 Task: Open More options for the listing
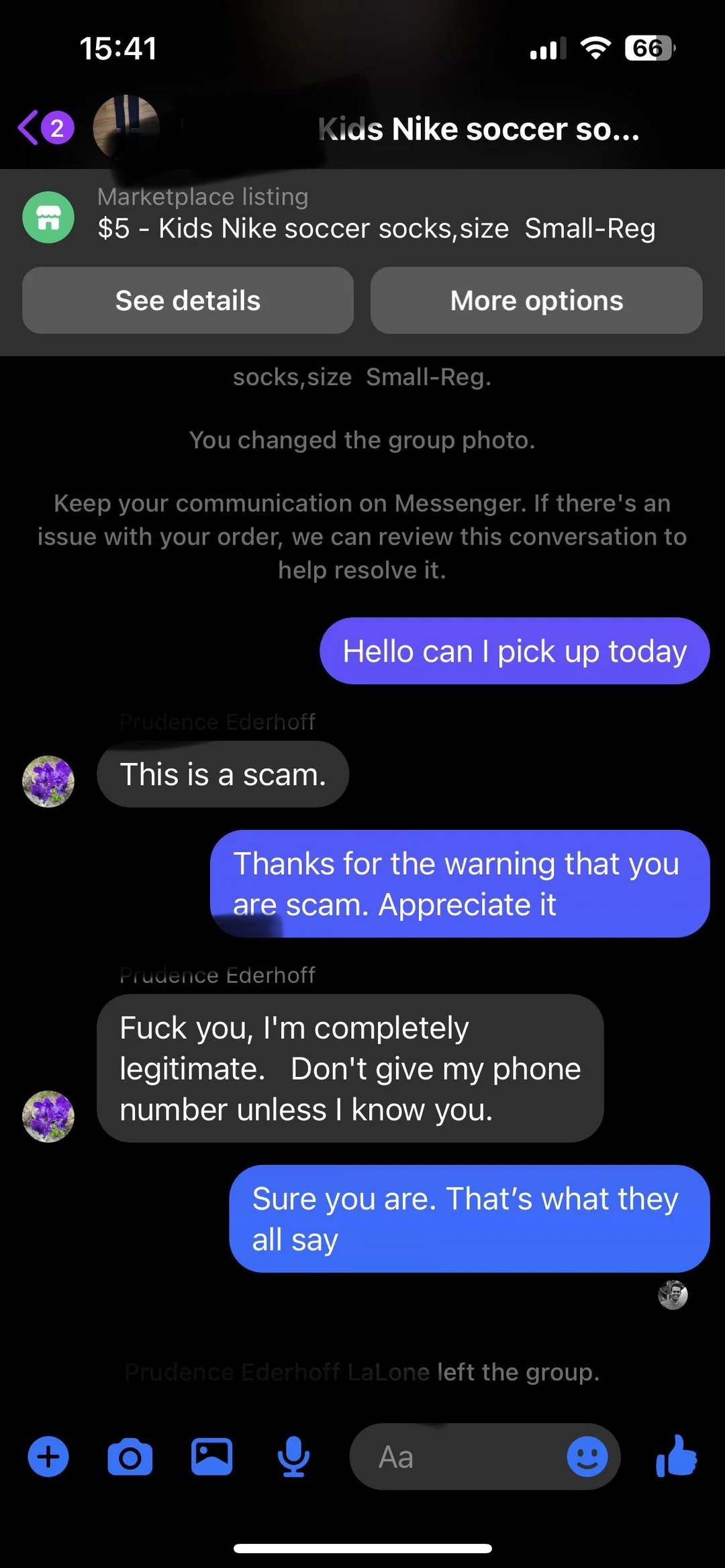click(x=536, y=301)
